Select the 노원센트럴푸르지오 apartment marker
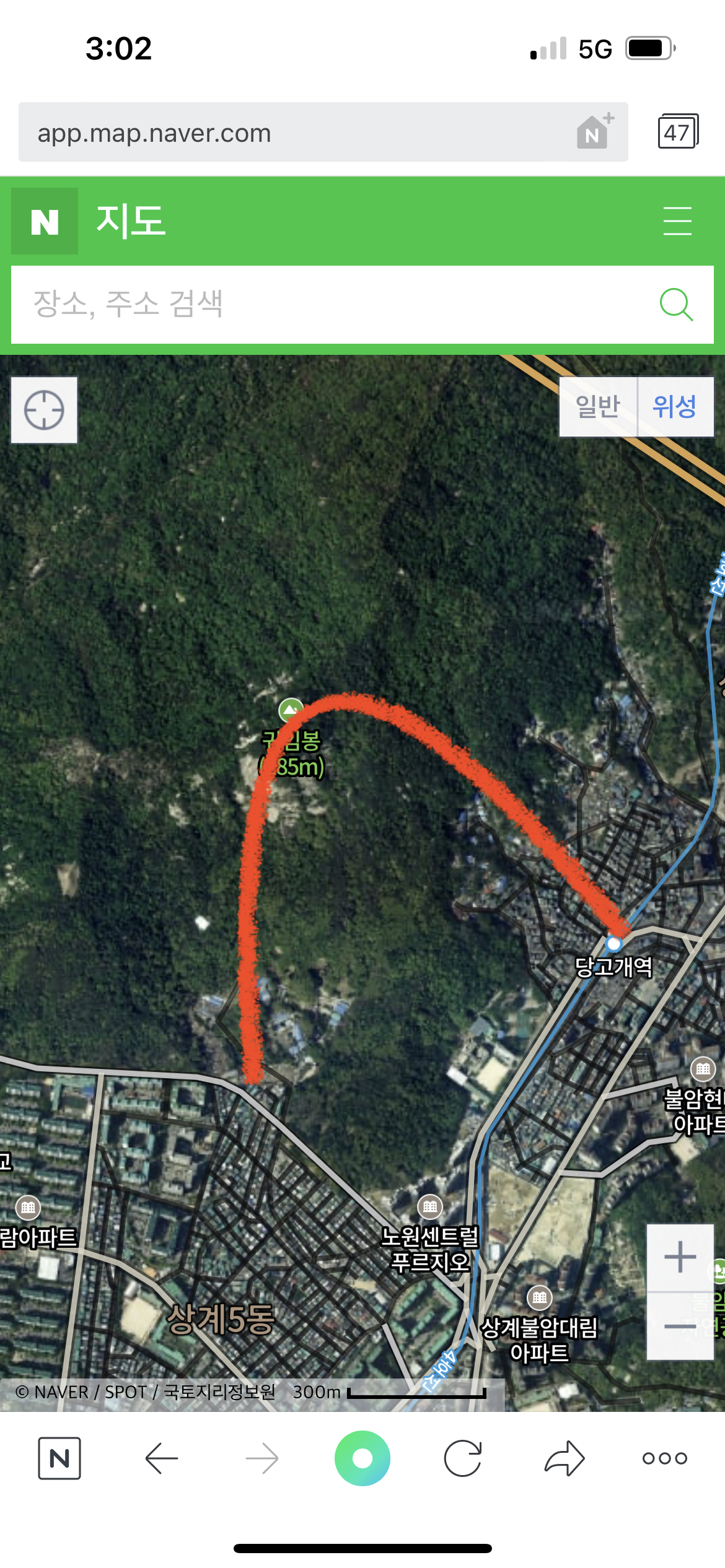The image size is (725, 1568). (430, 1206)
